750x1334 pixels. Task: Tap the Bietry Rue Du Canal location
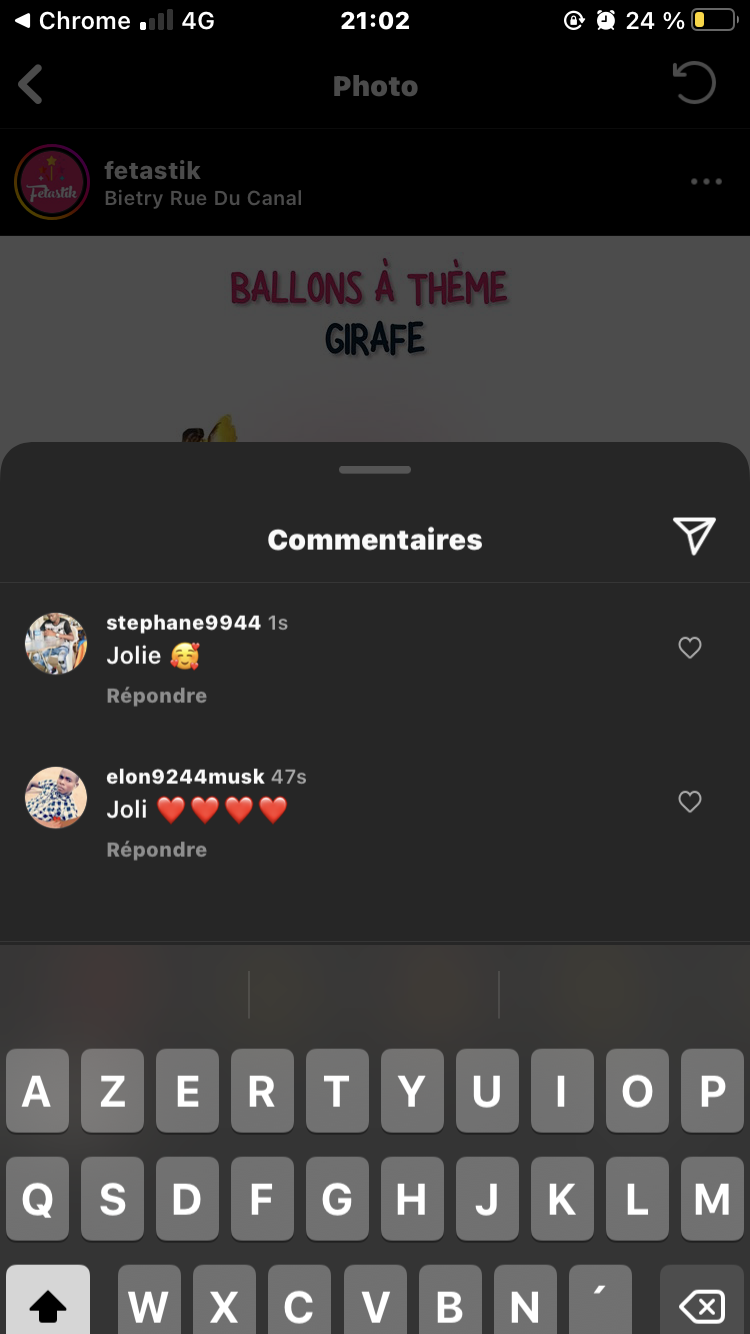click(x=203, y=198)
